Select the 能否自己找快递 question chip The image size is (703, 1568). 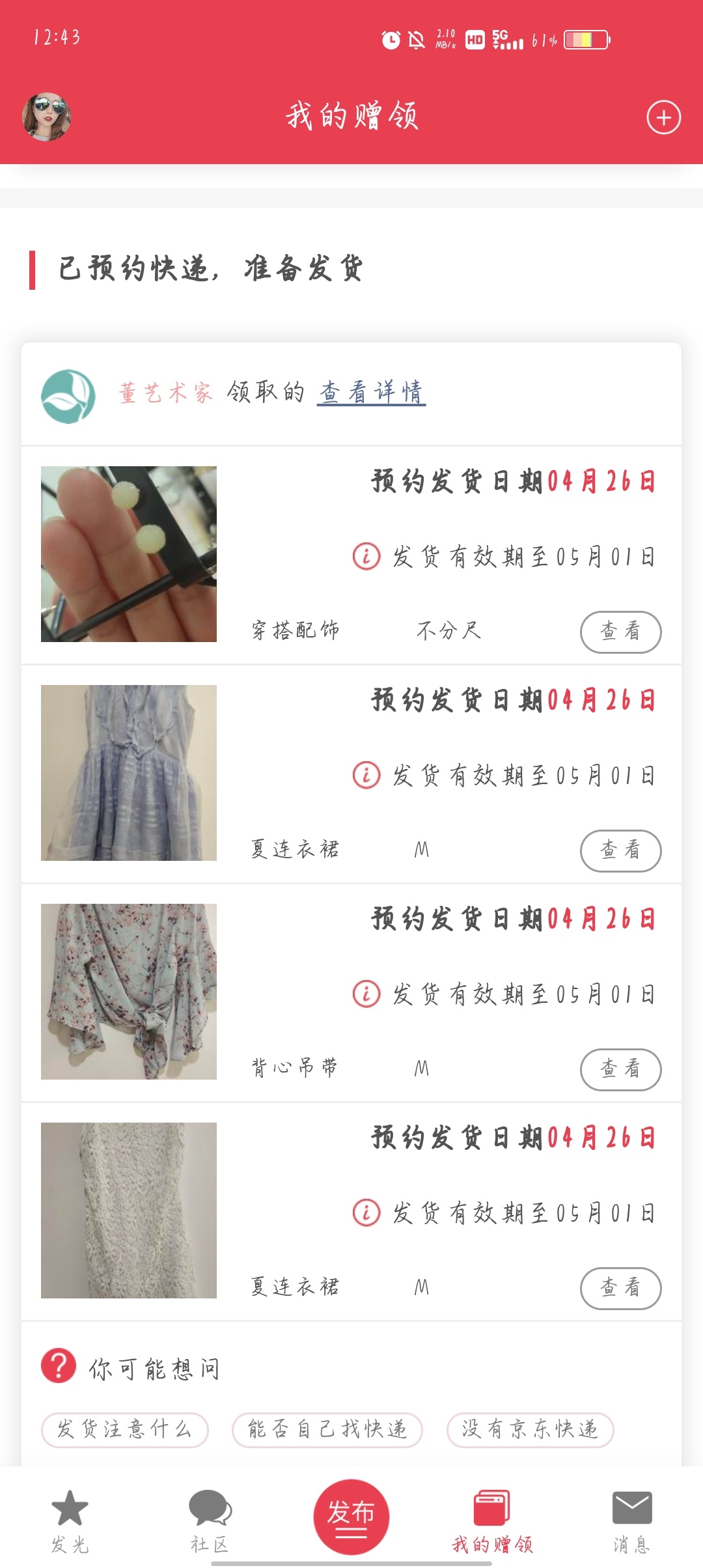(x=327, y=1429)
